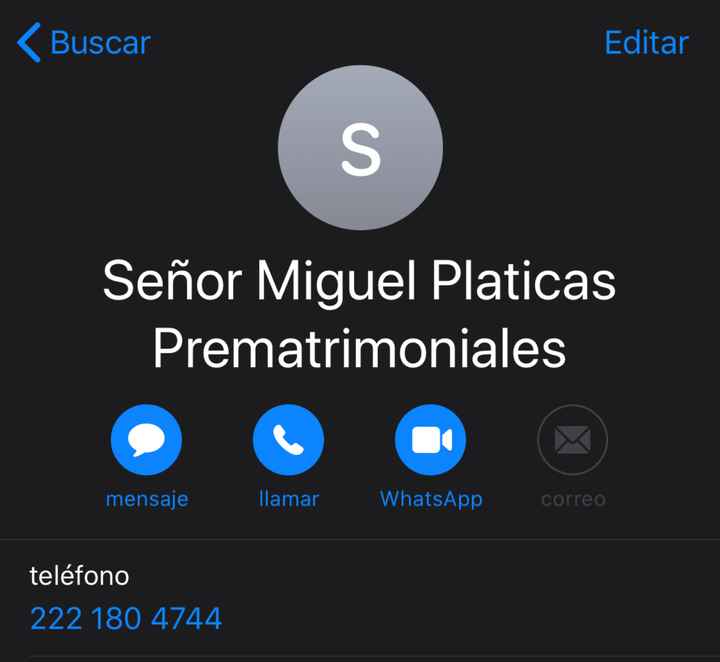Tap Editar to edit contact
The width and height of the screenshot is (720, 662).
[x=646, y=43]
